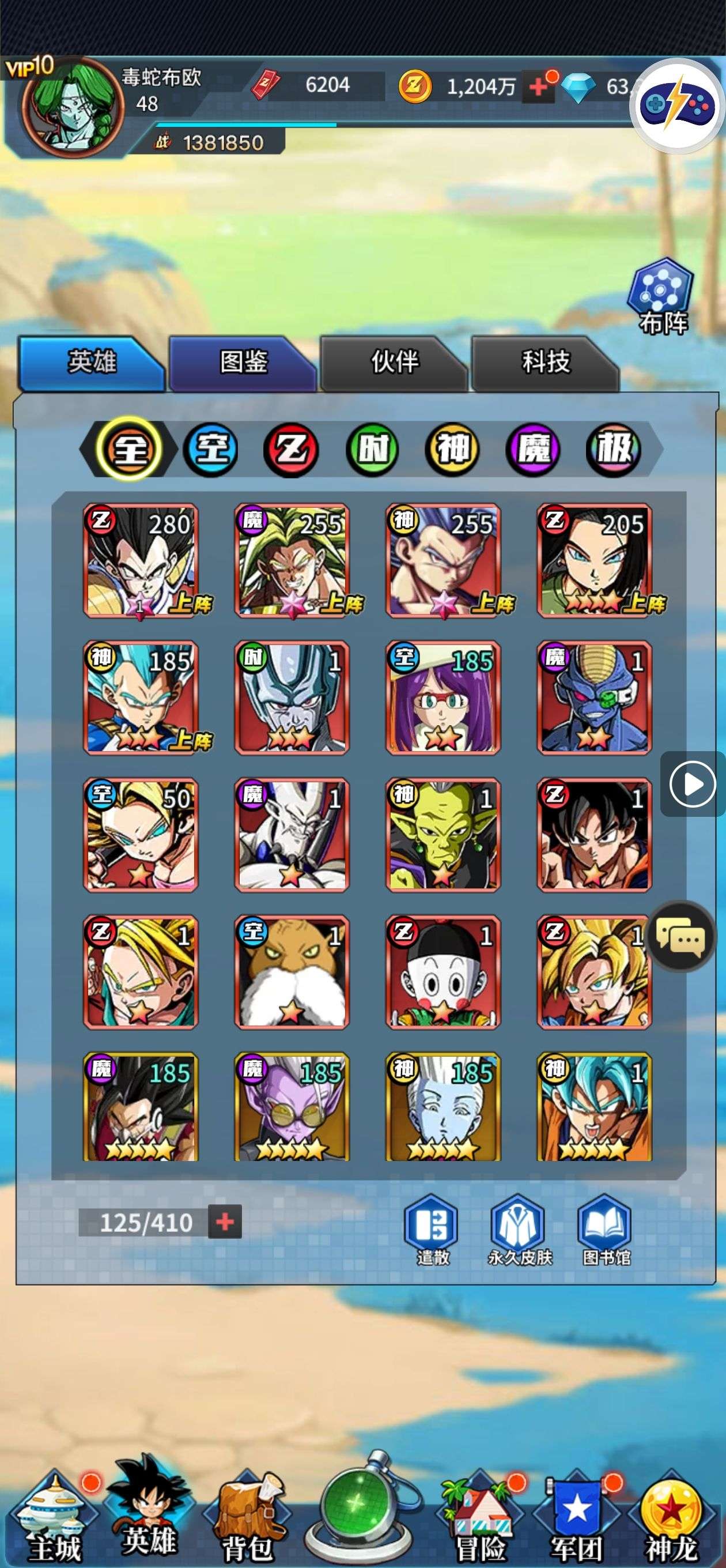Viewport: 726px width, 1568px height.
Task: Open the Chiaotzu hero card
Action: point(443,971)
